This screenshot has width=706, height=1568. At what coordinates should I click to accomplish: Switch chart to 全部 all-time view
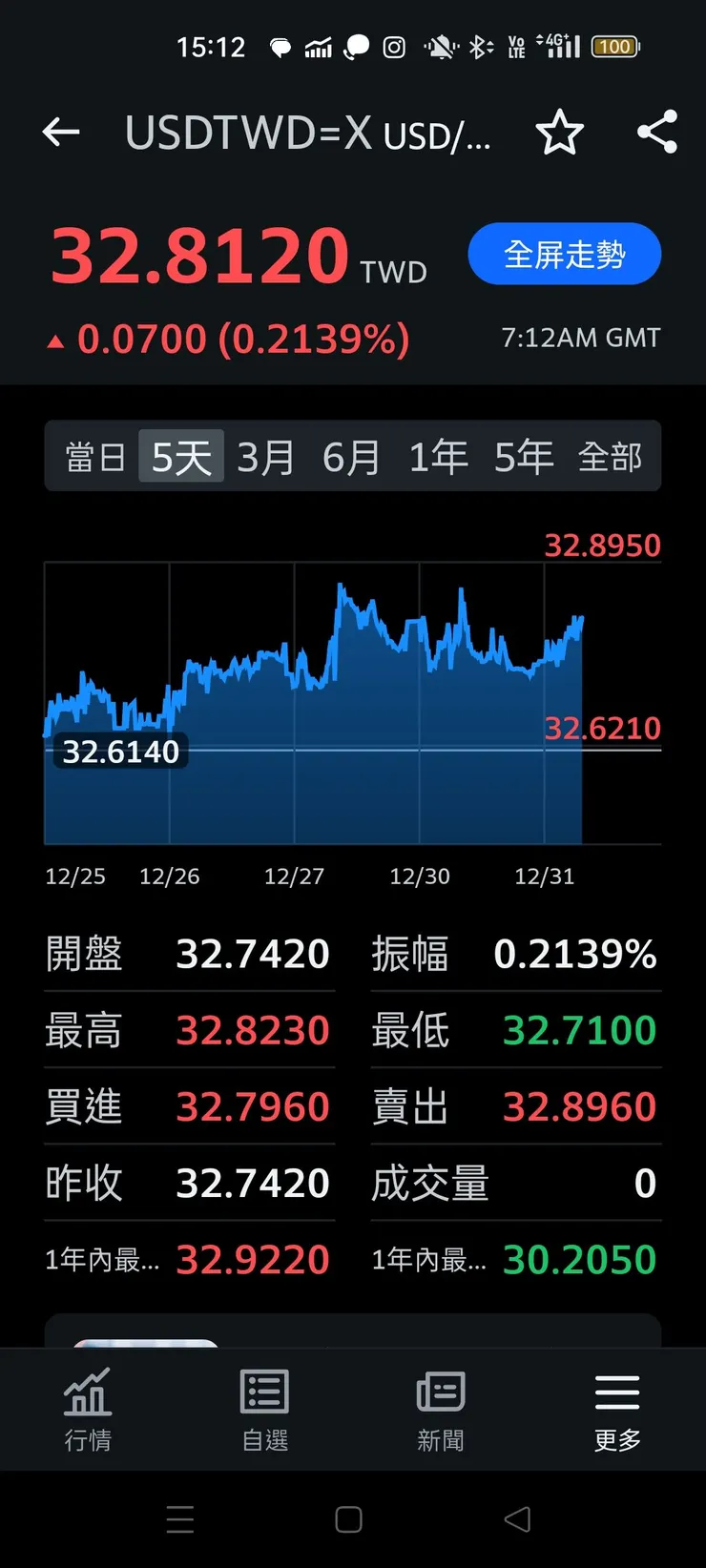coord(613,456)
